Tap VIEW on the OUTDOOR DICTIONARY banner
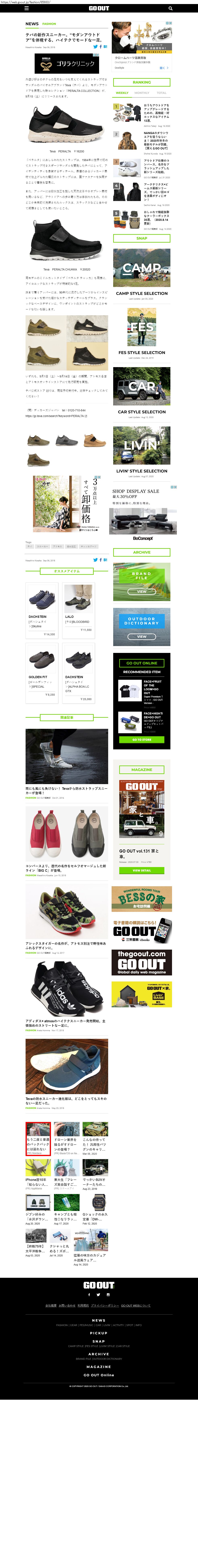Screen dimensions: 198x1568 tap(142, 637)
